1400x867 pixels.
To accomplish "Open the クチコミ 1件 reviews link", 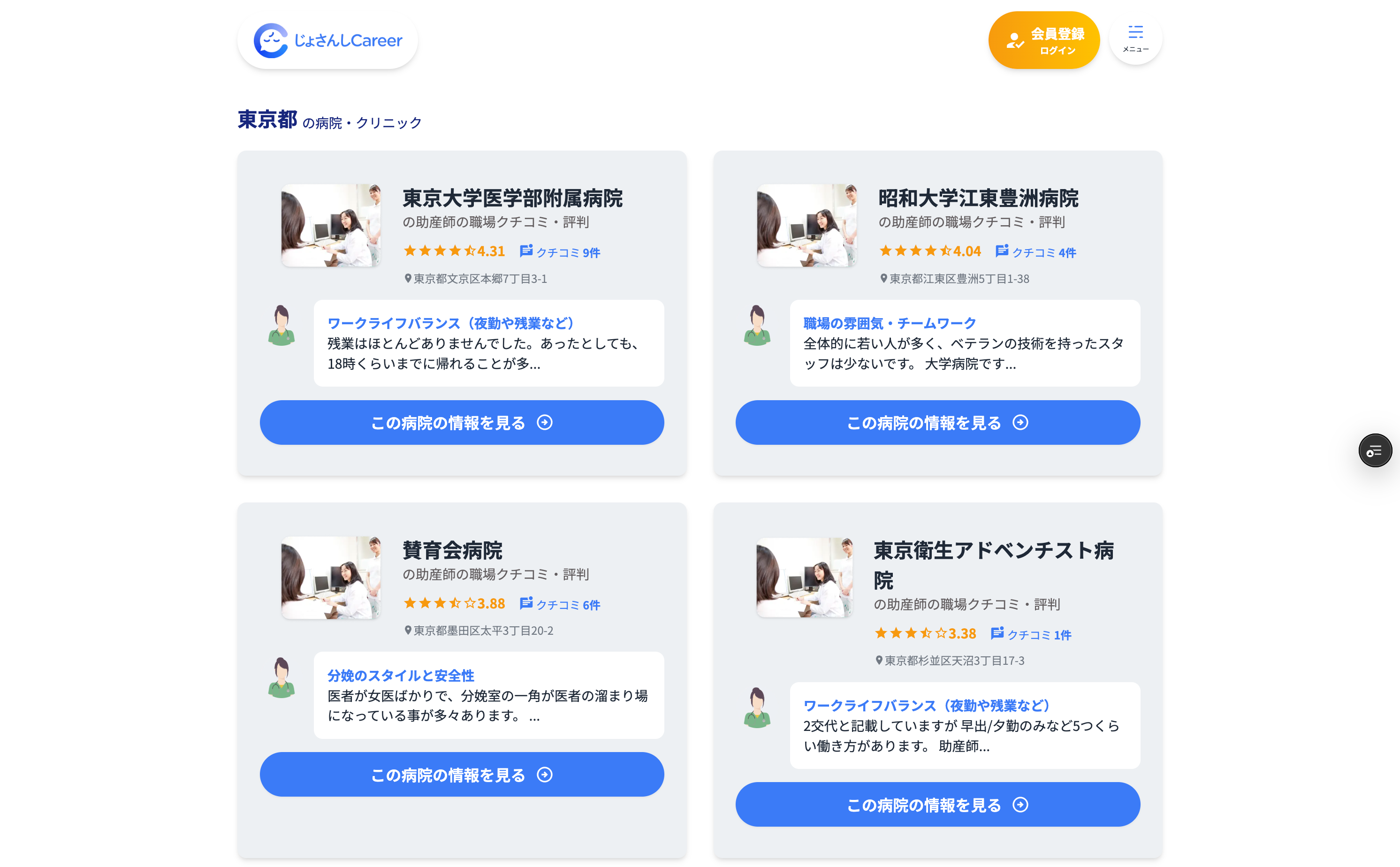I will 1031,635.
